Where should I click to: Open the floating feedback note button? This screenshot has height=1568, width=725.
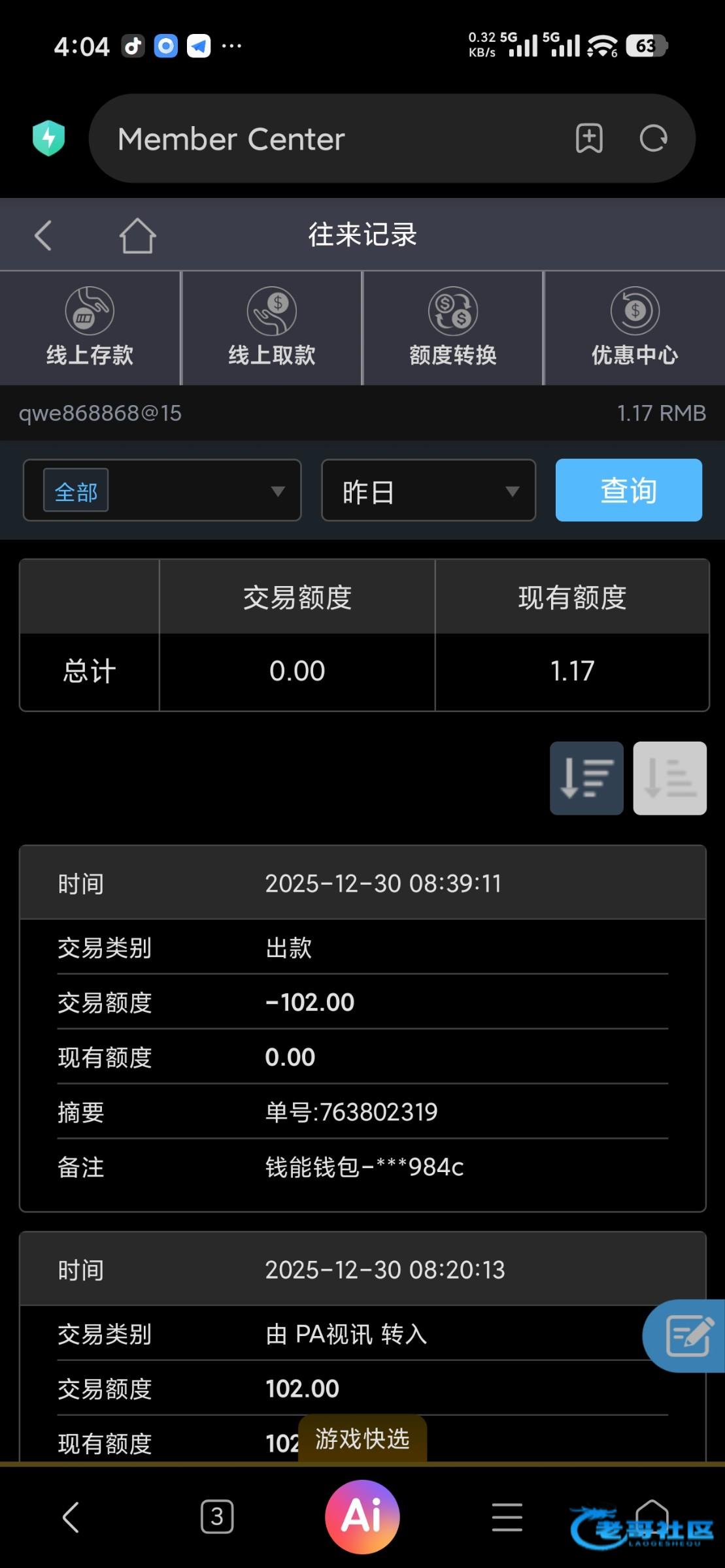point(686,1336)
